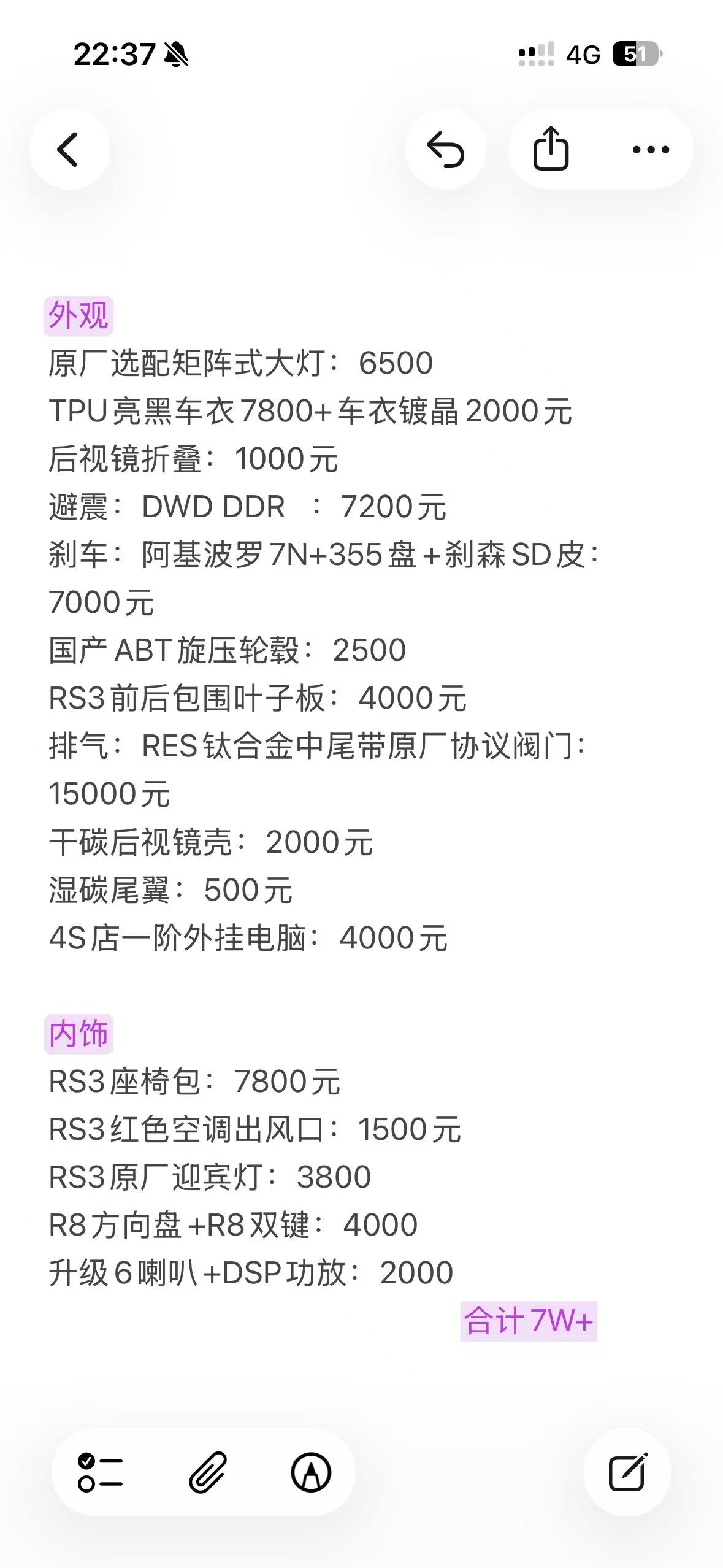Open the markup pen tool
This screenshot has height=1568, width=723.
pos(311,1472)
